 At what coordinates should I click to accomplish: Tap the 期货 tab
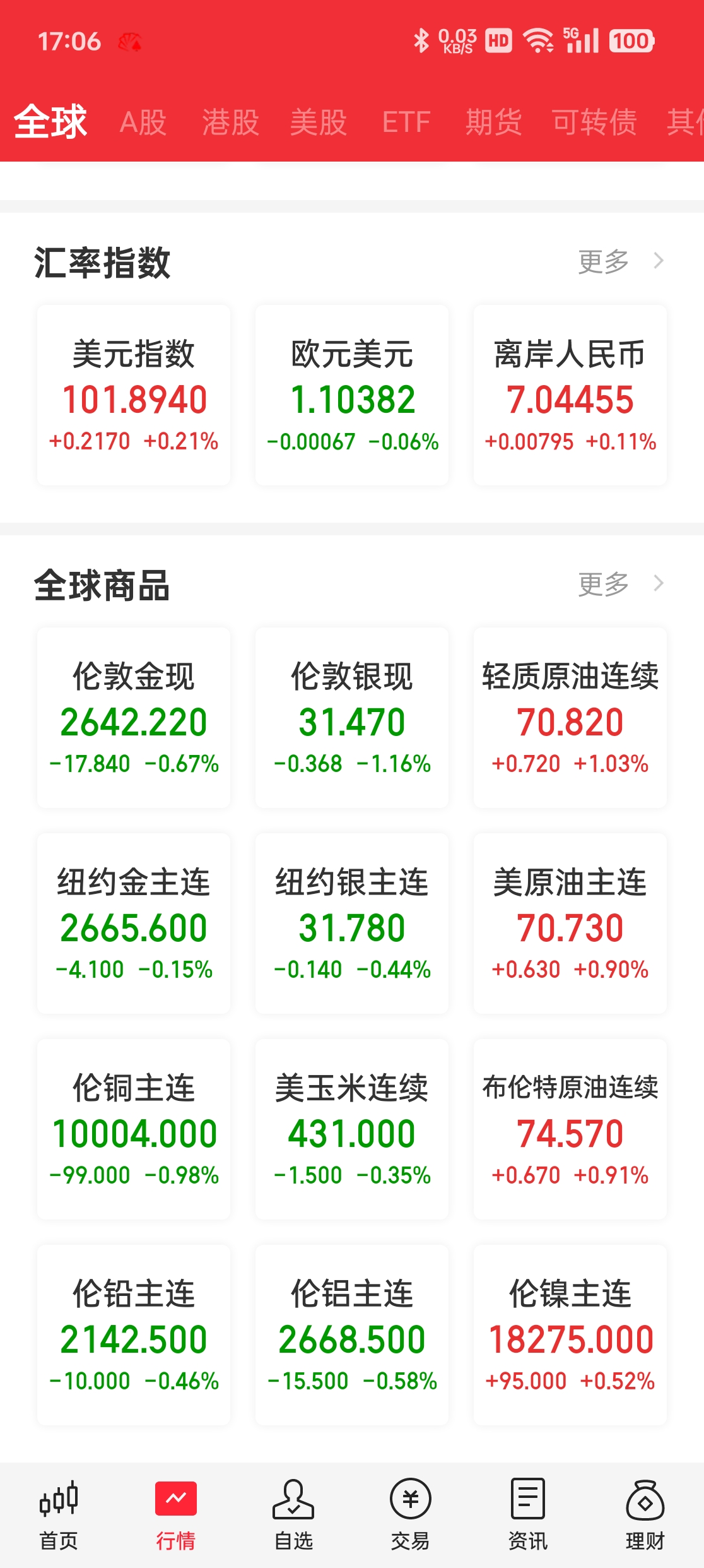tap(494, 122)
